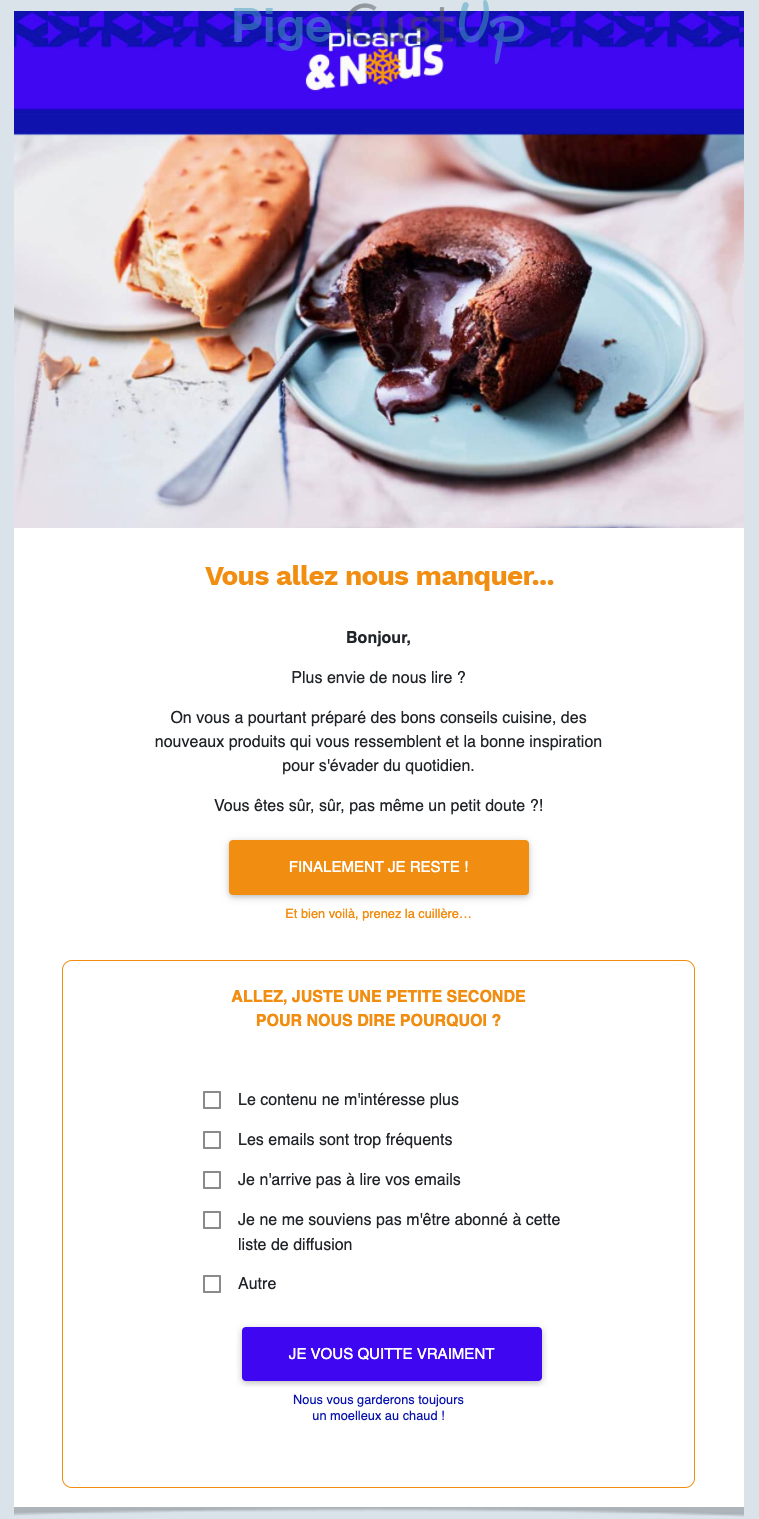
Task: Click 'Nous vous garderons toujours un moelleux' link
Action: [378, 1407]
